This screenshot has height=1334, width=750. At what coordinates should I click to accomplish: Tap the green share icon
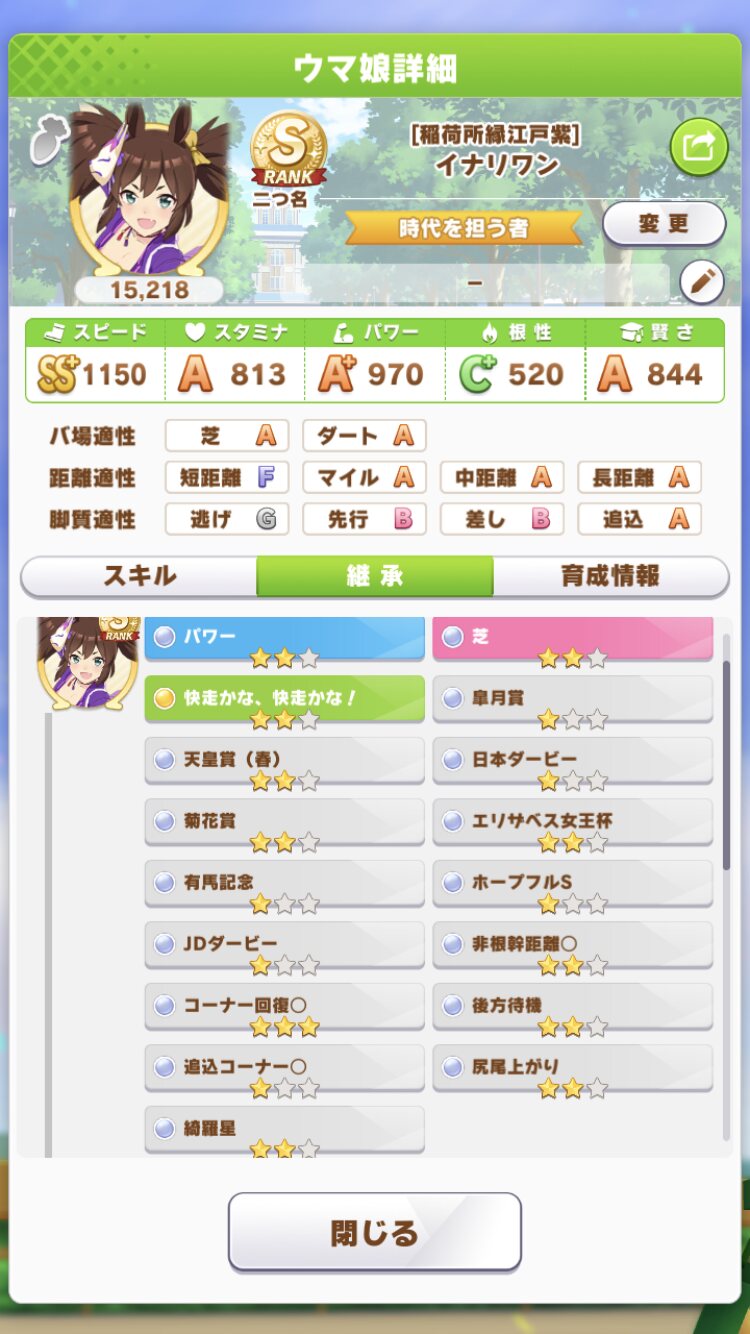click(x=698, y=147)
